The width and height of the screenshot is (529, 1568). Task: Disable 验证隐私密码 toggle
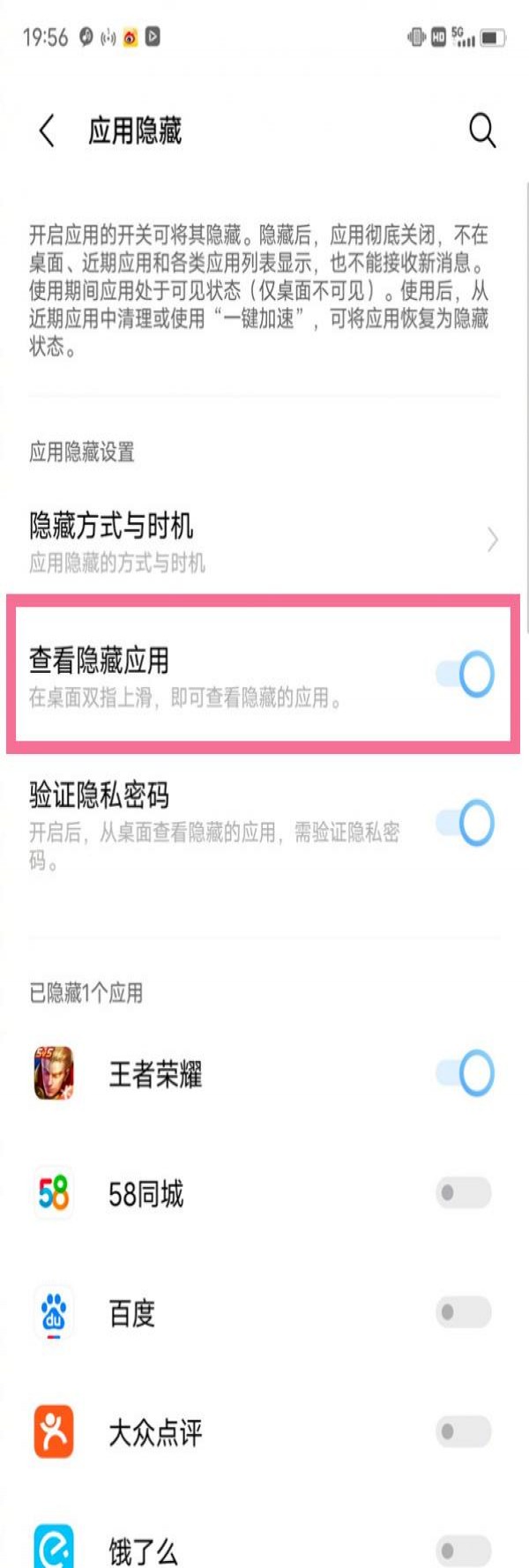[465, 824]
